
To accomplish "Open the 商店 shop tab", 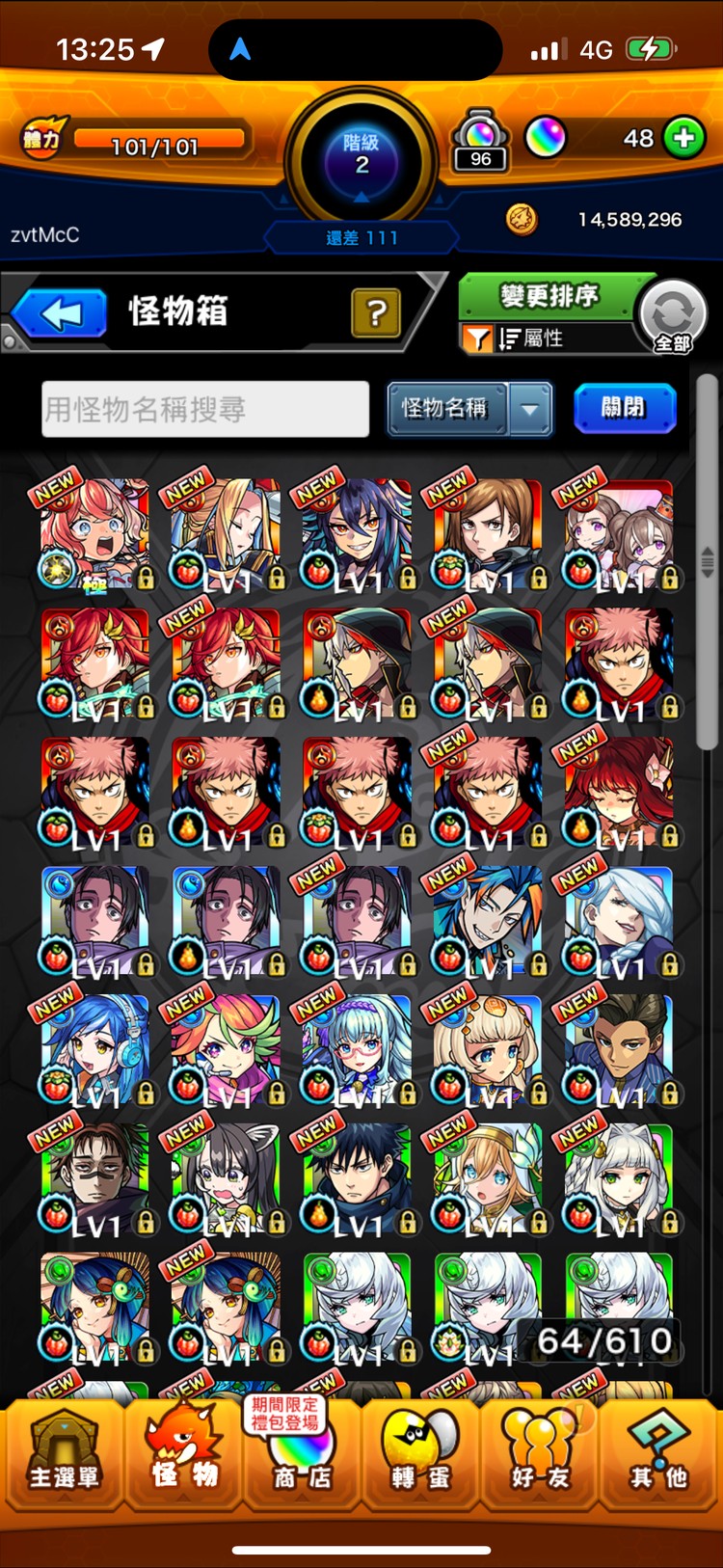I will click(302, 1455).
